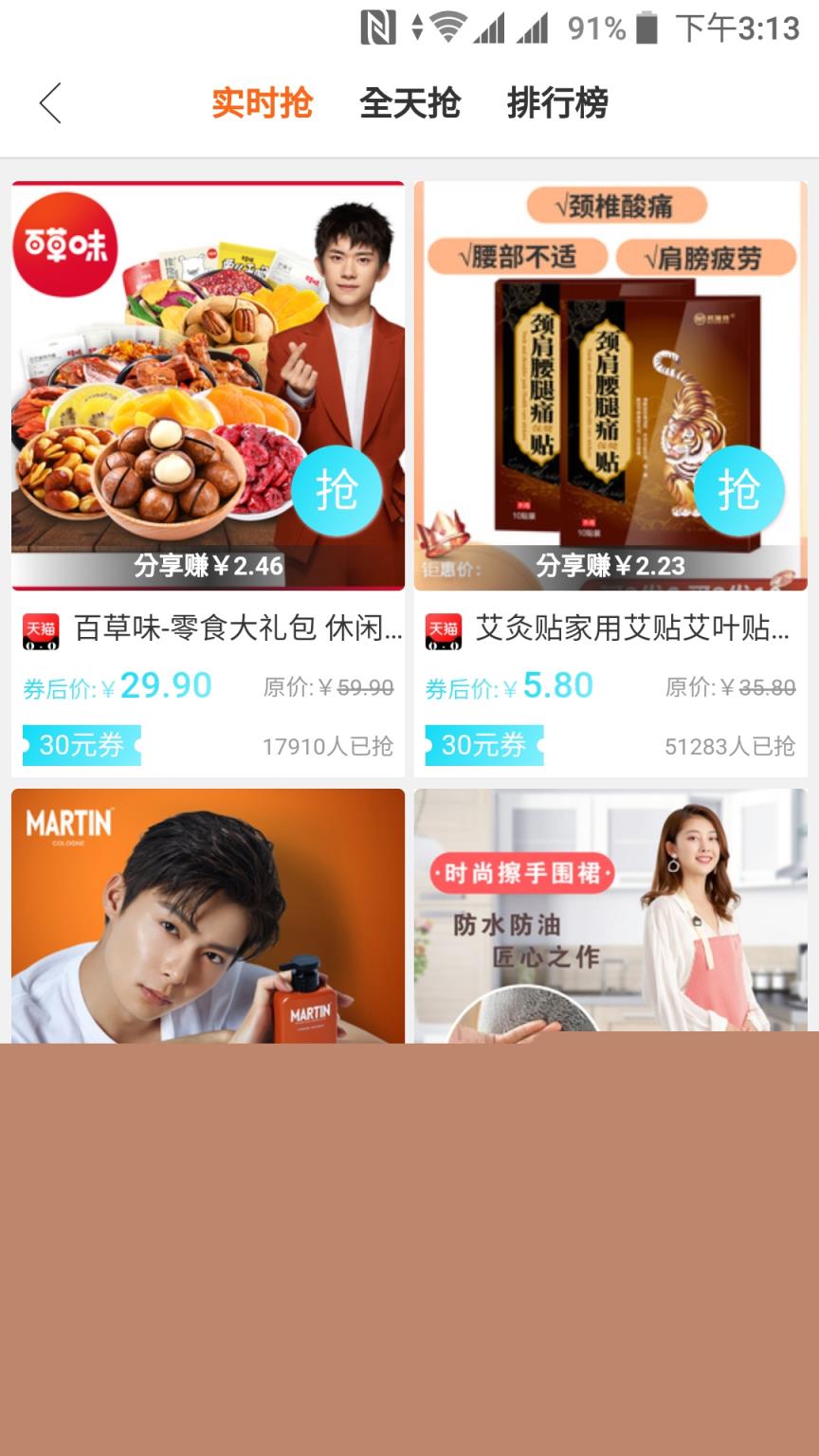Viewport: 819px width, 1456px height.
Task: Select the 实时抢 tab
Action: click(263, 101)
